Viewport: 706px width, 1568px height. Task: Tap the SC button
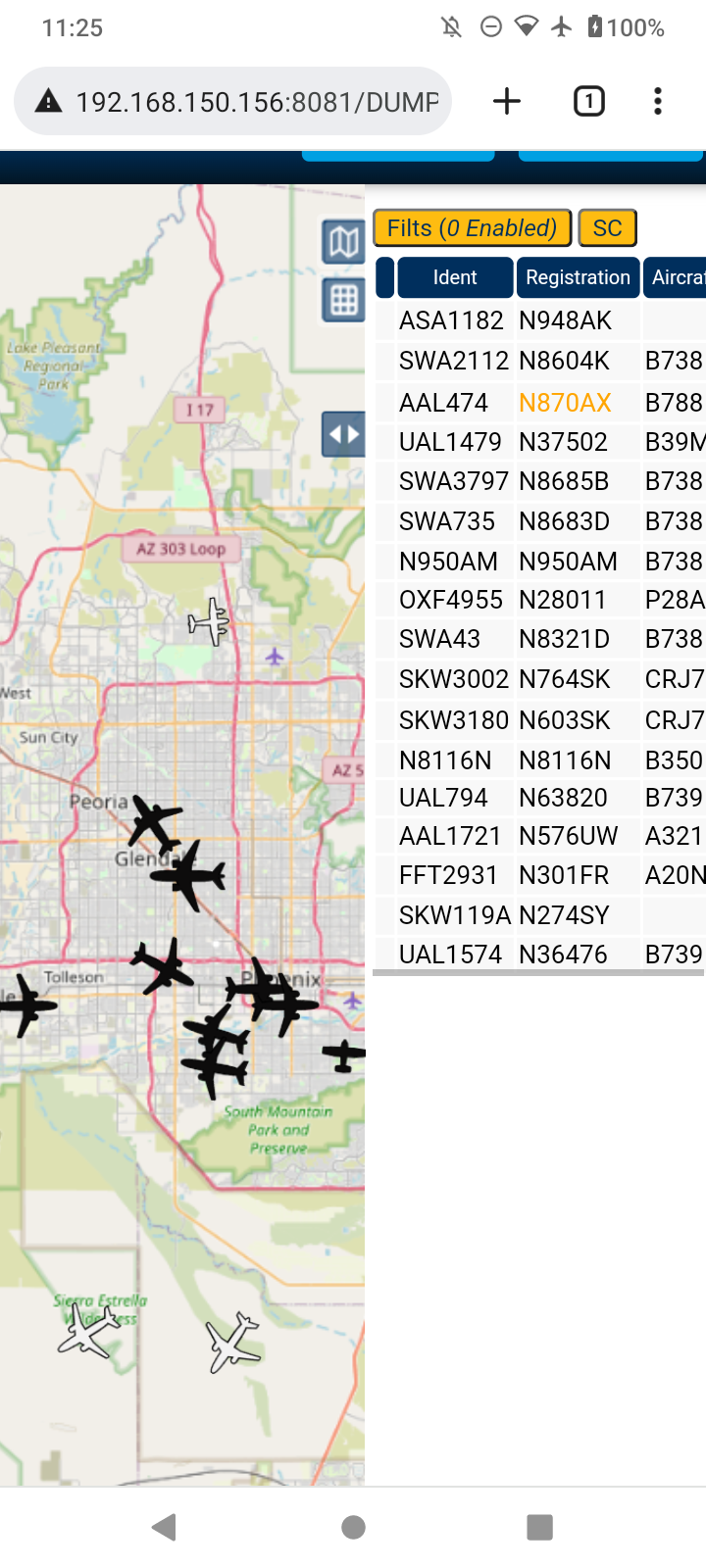click(607, 228)
